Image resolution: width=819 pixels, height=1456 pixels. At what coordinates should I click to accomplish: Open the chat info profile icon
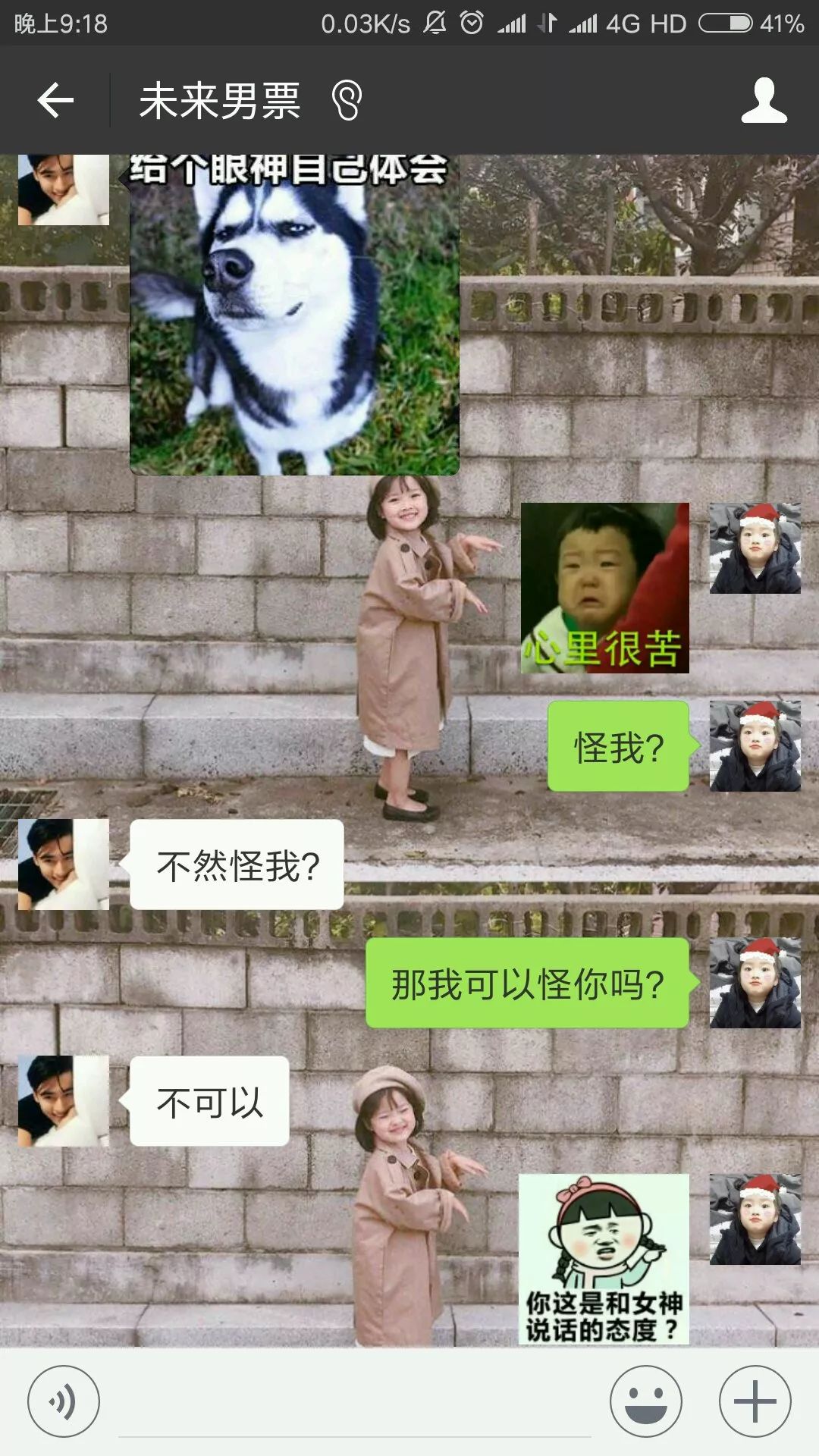click(x=764, y=100)
